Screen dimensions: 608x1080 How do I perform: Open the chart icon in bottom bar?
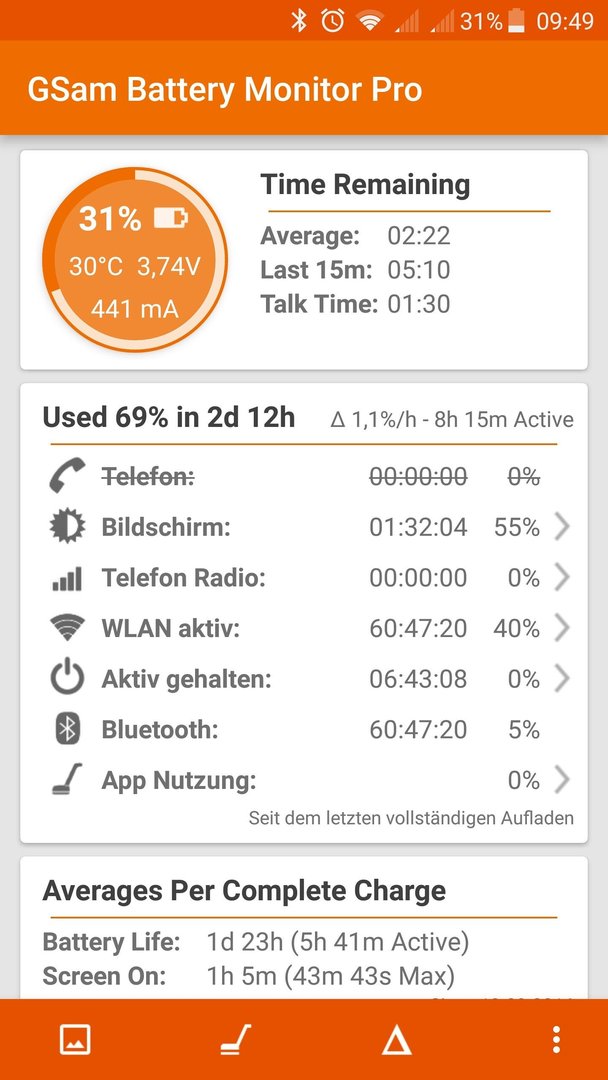[75, 1039]
